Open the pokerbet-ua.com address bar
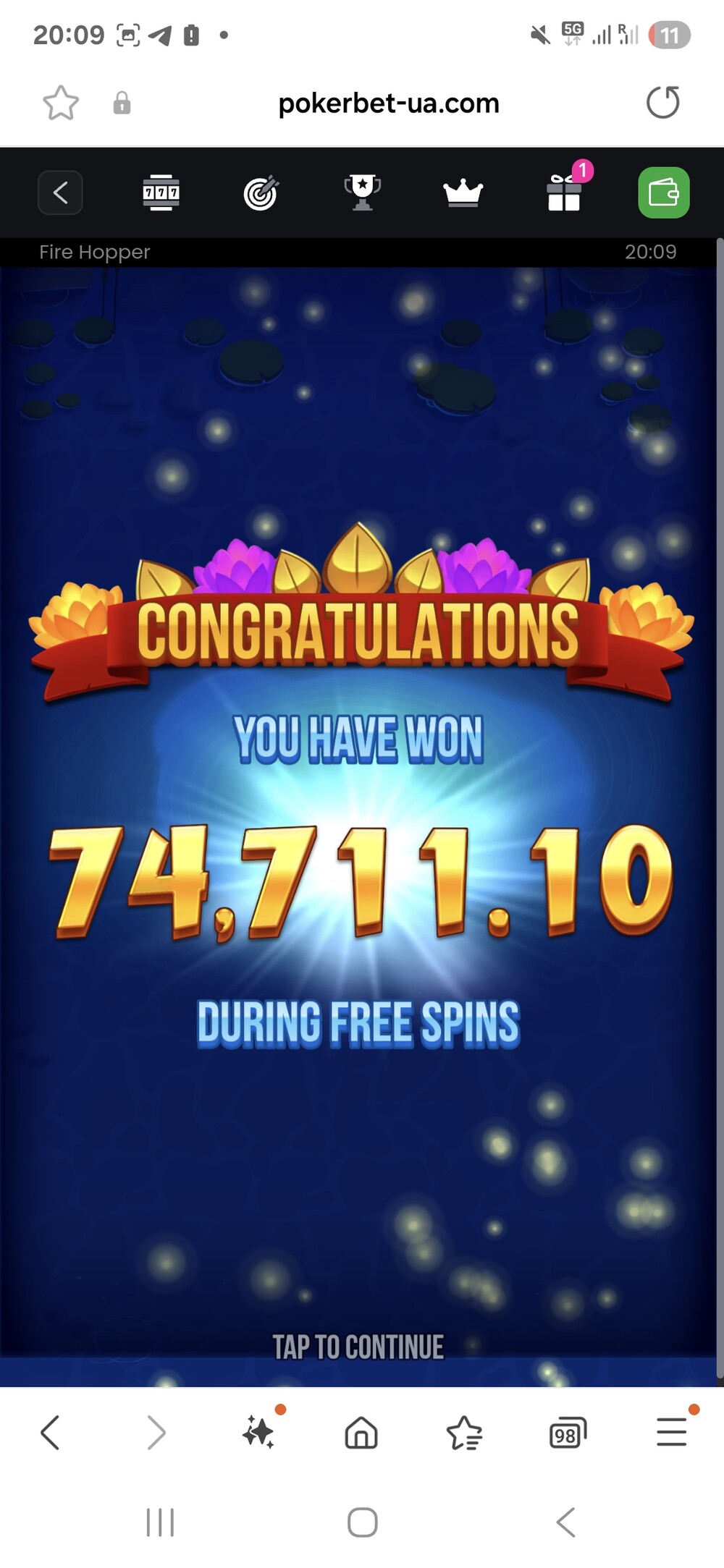This screenshot has height=1568, width=724. point(389,103)
